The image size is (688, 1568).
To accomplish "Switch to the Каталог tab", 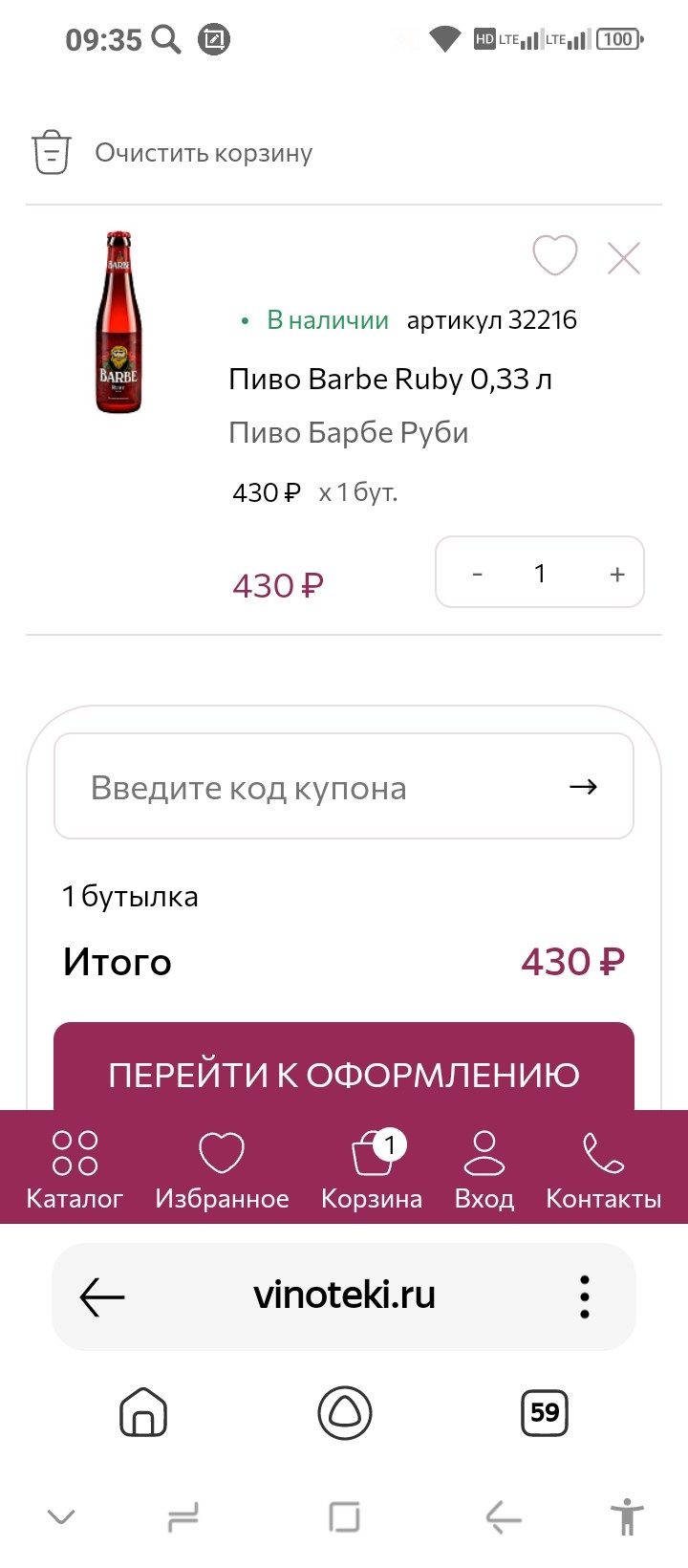I will tap(75, 1169).
